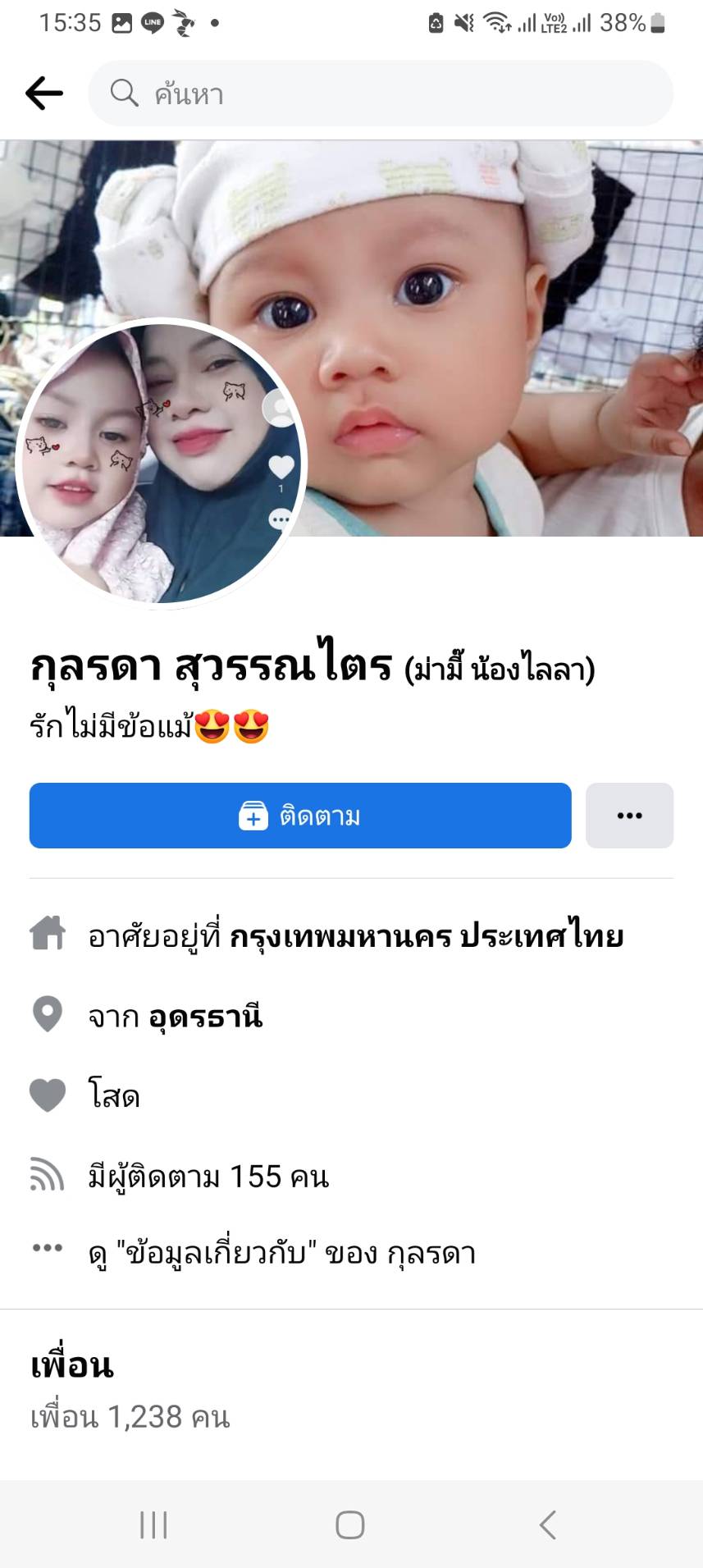703x1568 pixels.
Task: Follow this profile with ติดตาม button
Action: [300, 816]
